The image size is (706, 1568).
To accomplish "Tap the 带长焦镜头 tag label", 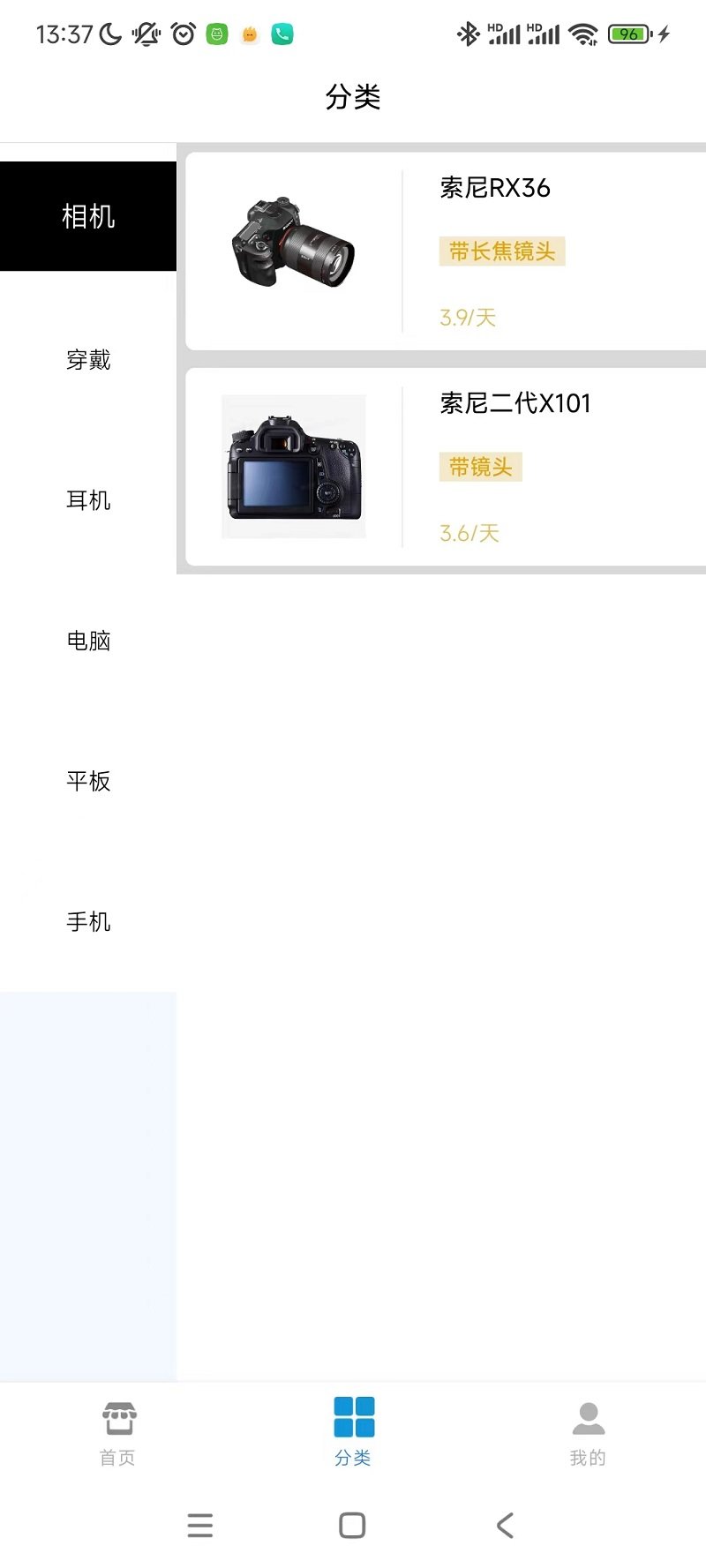I will click(502, 251).
